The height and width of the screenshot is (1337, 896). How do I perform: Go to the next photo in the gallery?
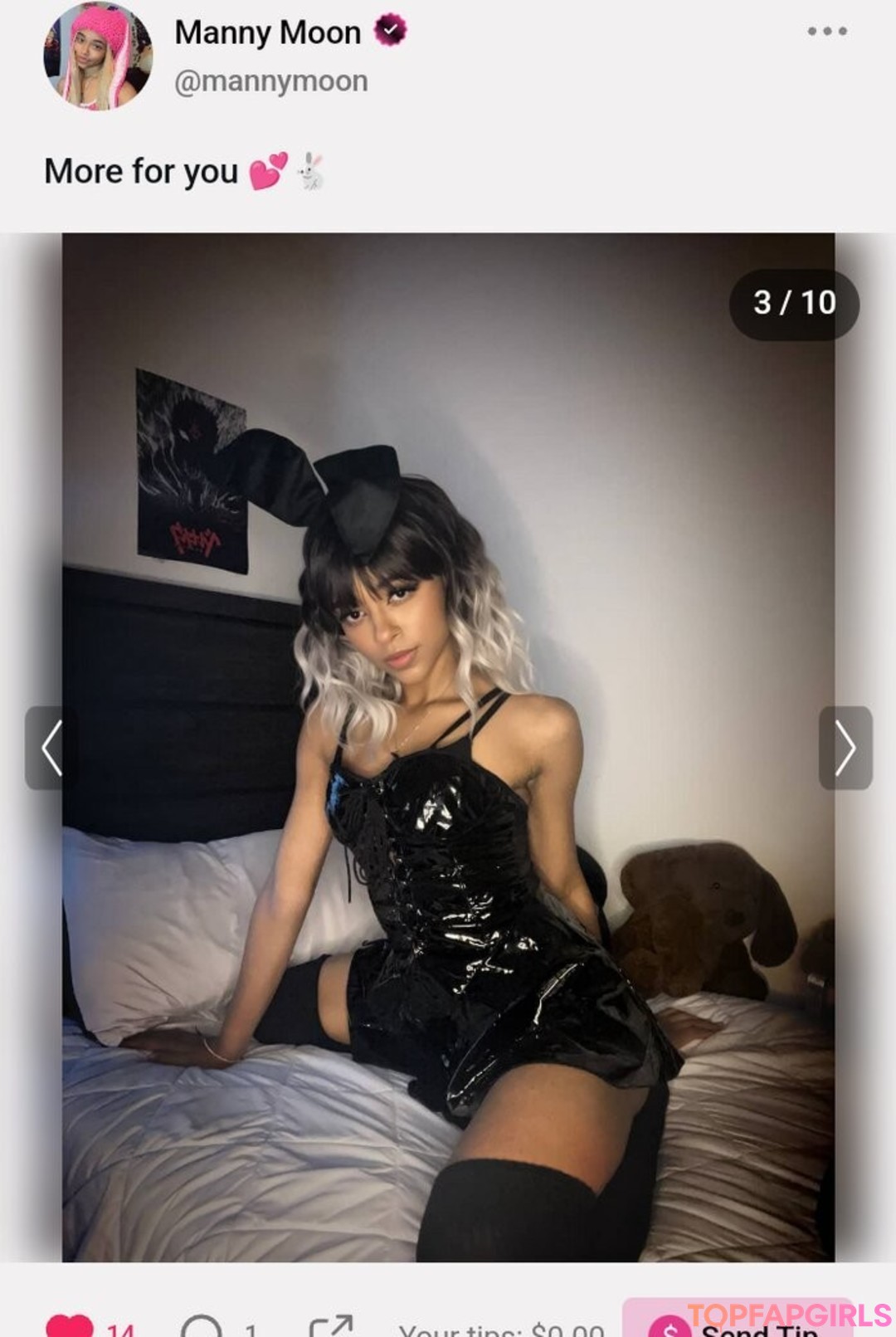click(x=845, y=748)
